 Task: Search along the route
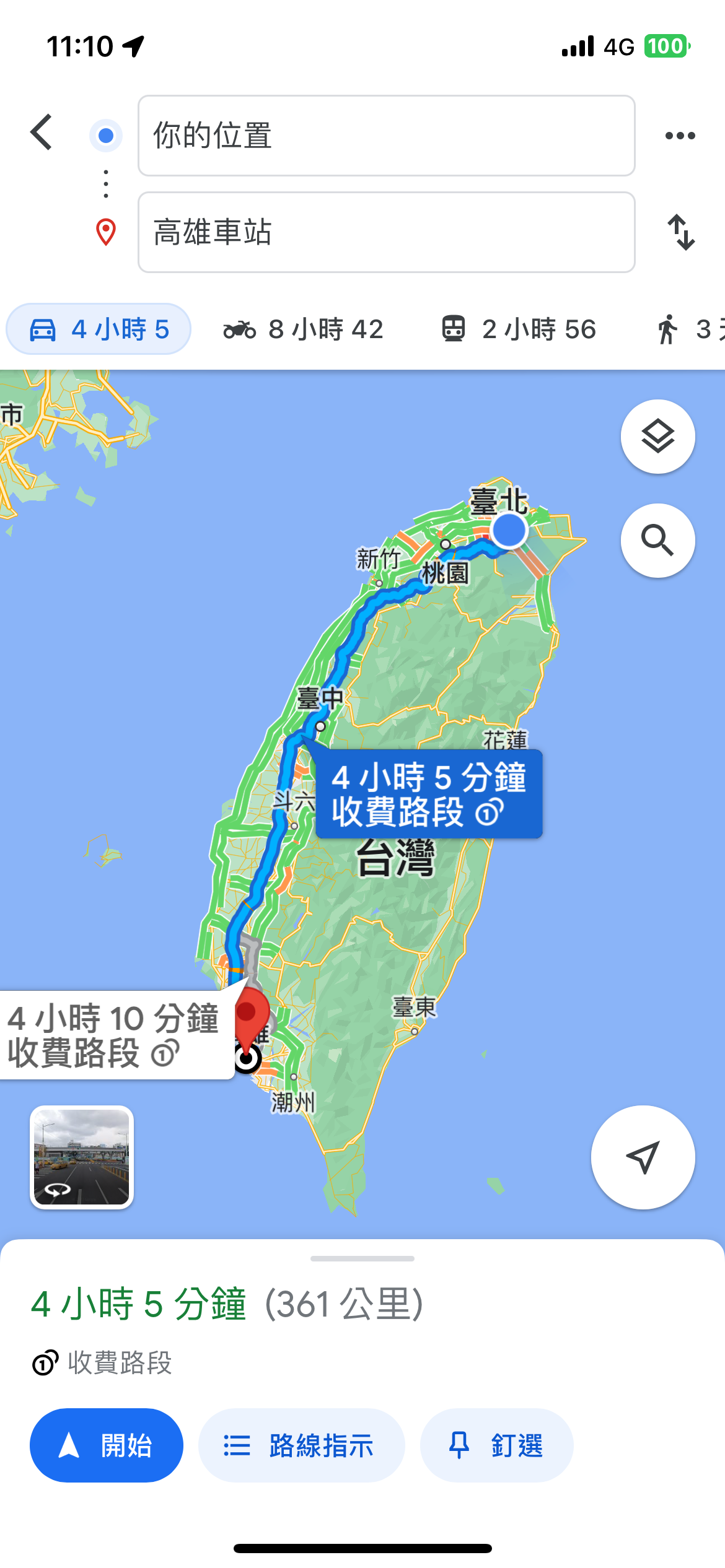tap(657, 541)
